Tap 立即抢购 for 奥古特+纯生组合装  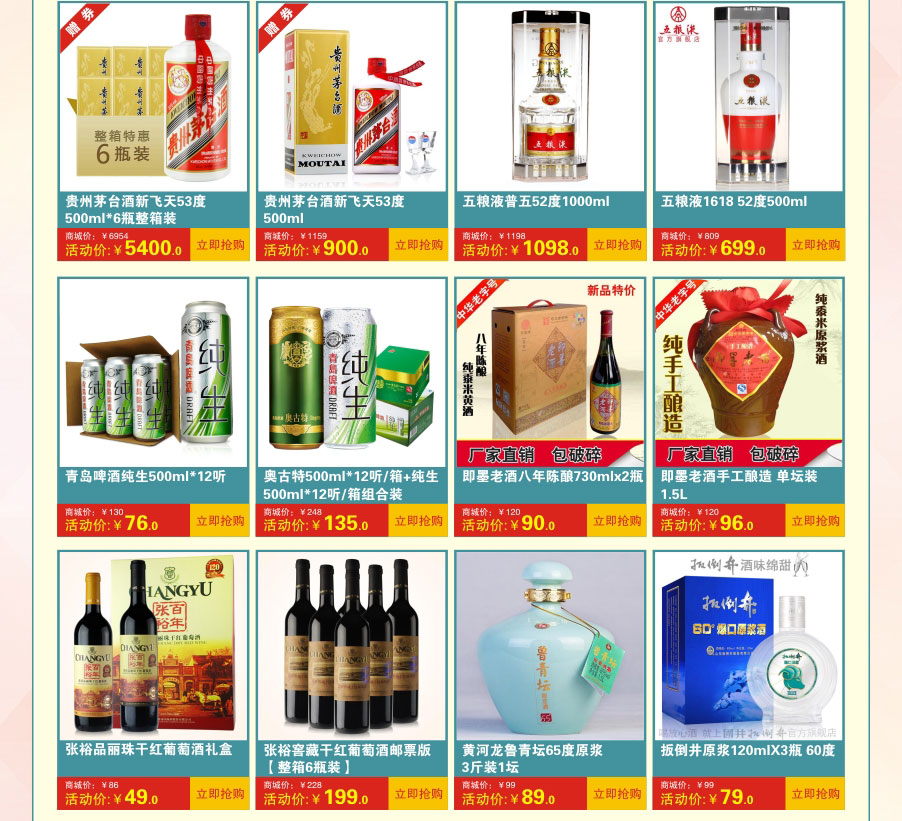coord(418,521)
